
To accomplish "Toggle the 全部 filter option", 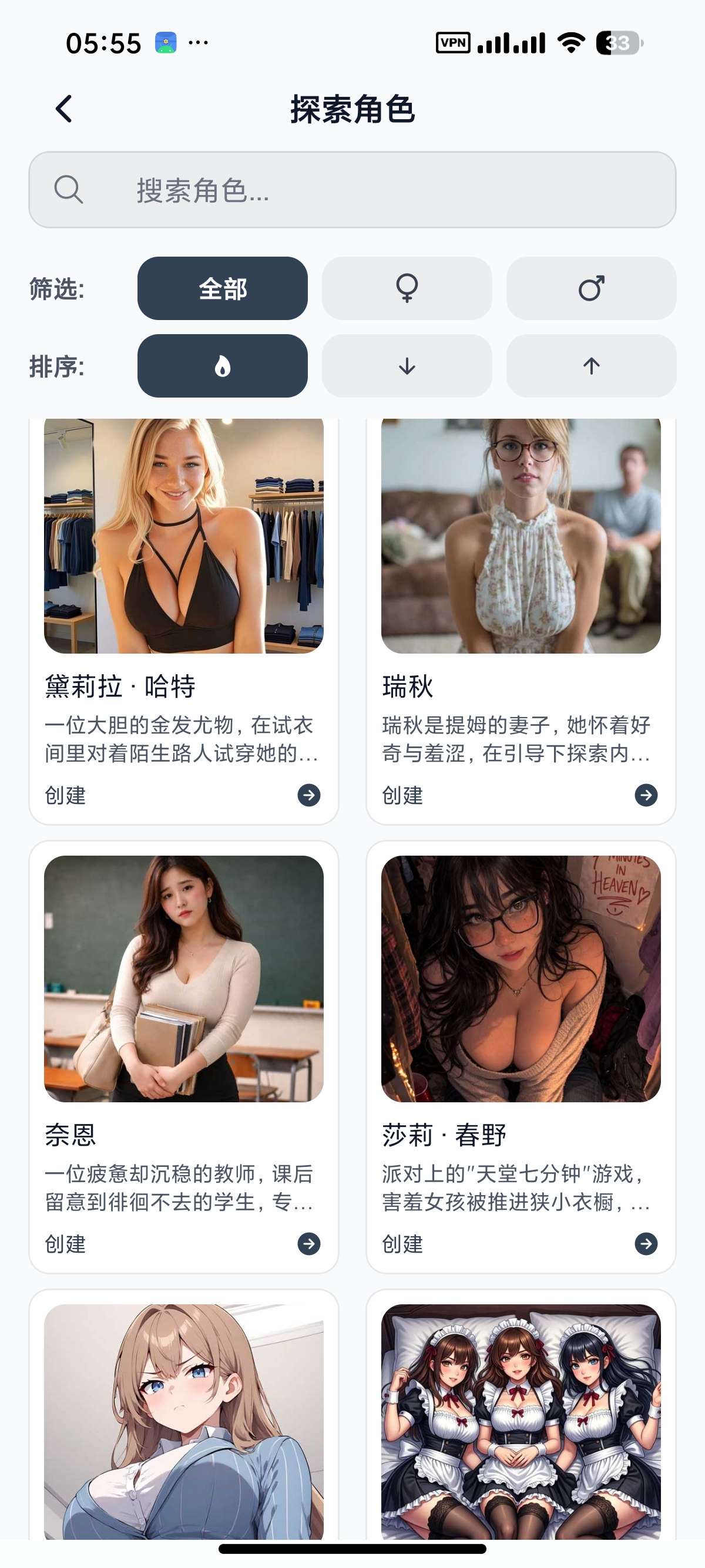I will (223, 290).
